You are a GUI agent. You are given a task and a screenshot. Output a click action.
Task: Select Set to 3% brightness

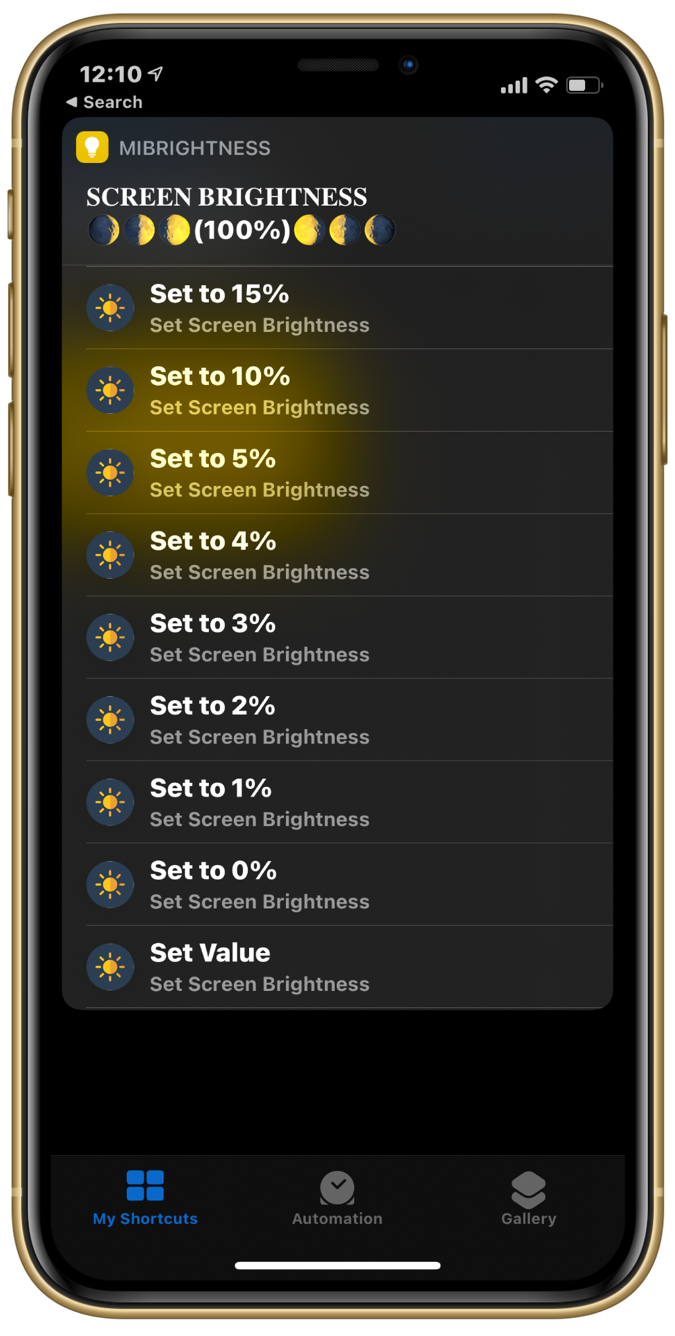coord(337,637)
